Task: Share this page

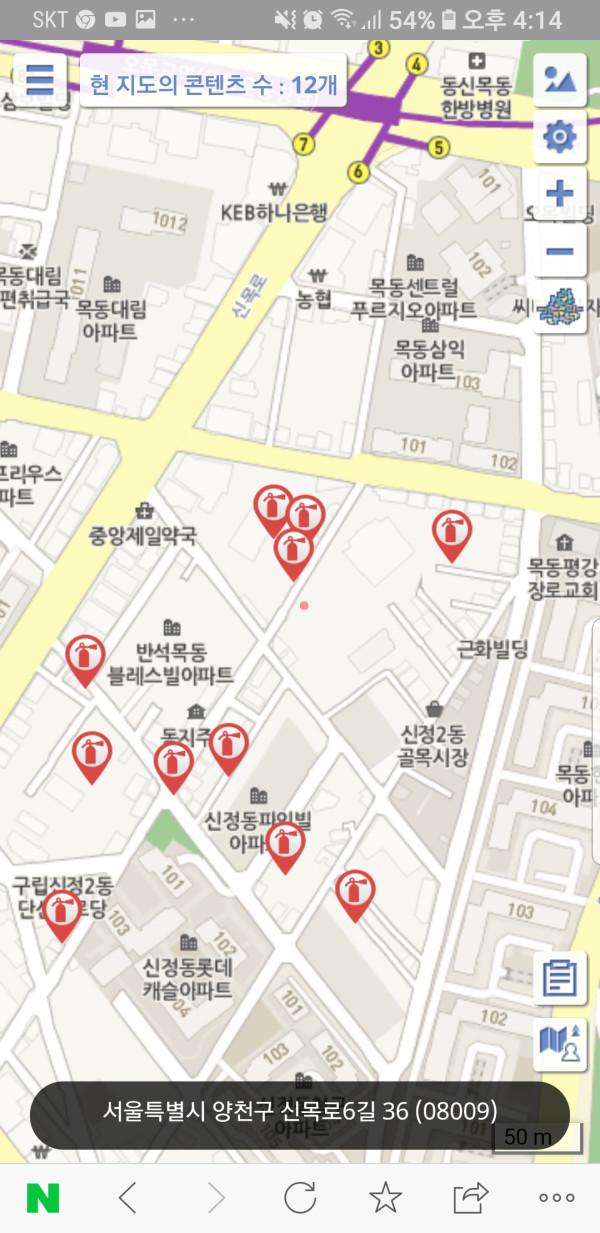Action: coord(470,1197)
